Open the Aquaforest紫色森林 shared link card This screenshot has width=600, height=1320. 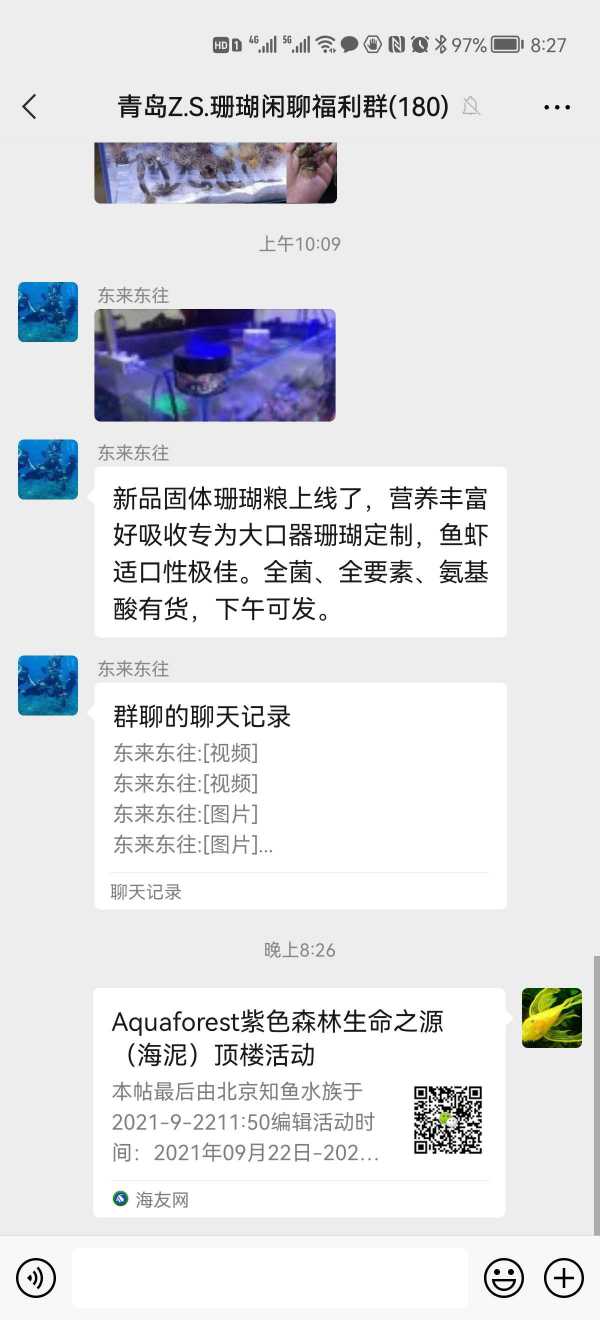pyautogui.click(x=299, y=1101)
